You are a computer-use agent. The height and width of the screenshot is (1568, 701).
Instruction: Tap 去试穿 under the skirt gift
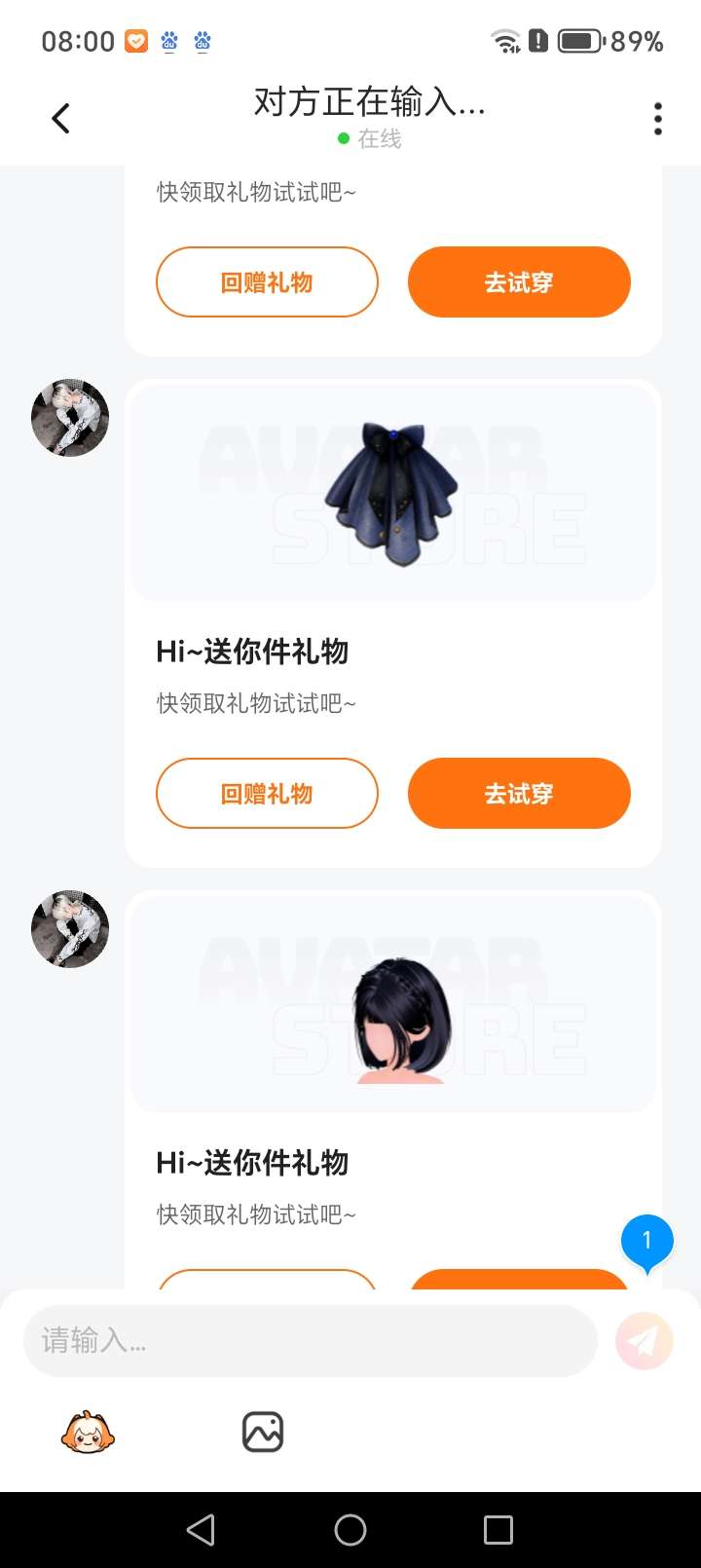519,794
